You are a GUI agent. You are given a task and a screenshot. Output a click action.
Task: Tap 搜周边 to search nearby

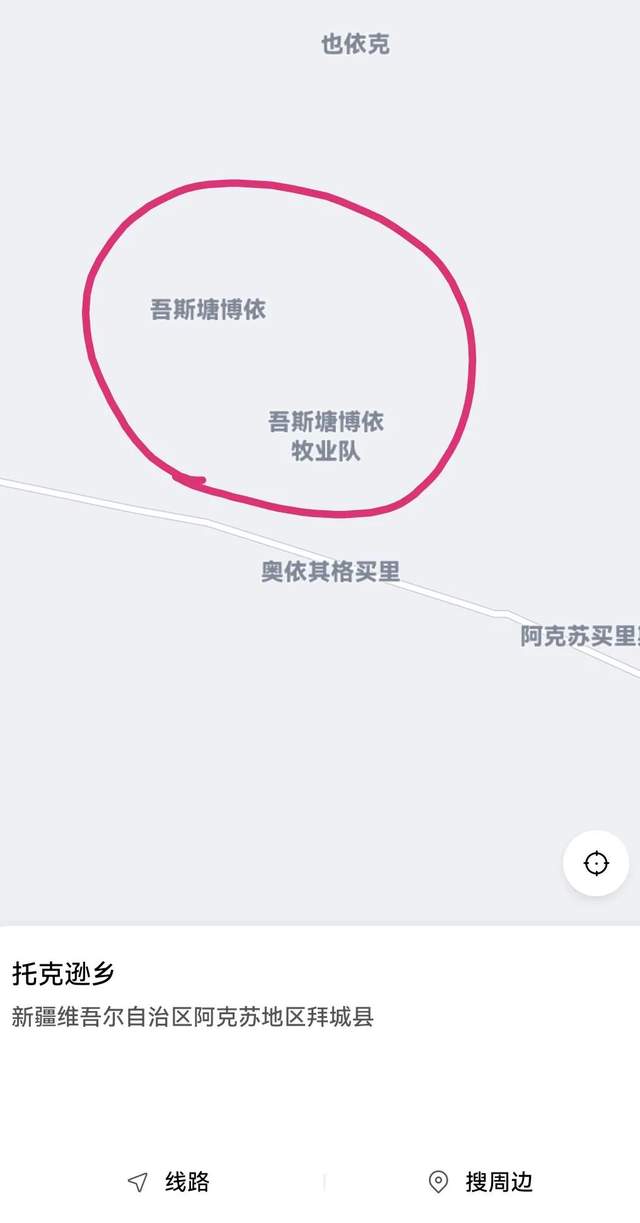481,1182
